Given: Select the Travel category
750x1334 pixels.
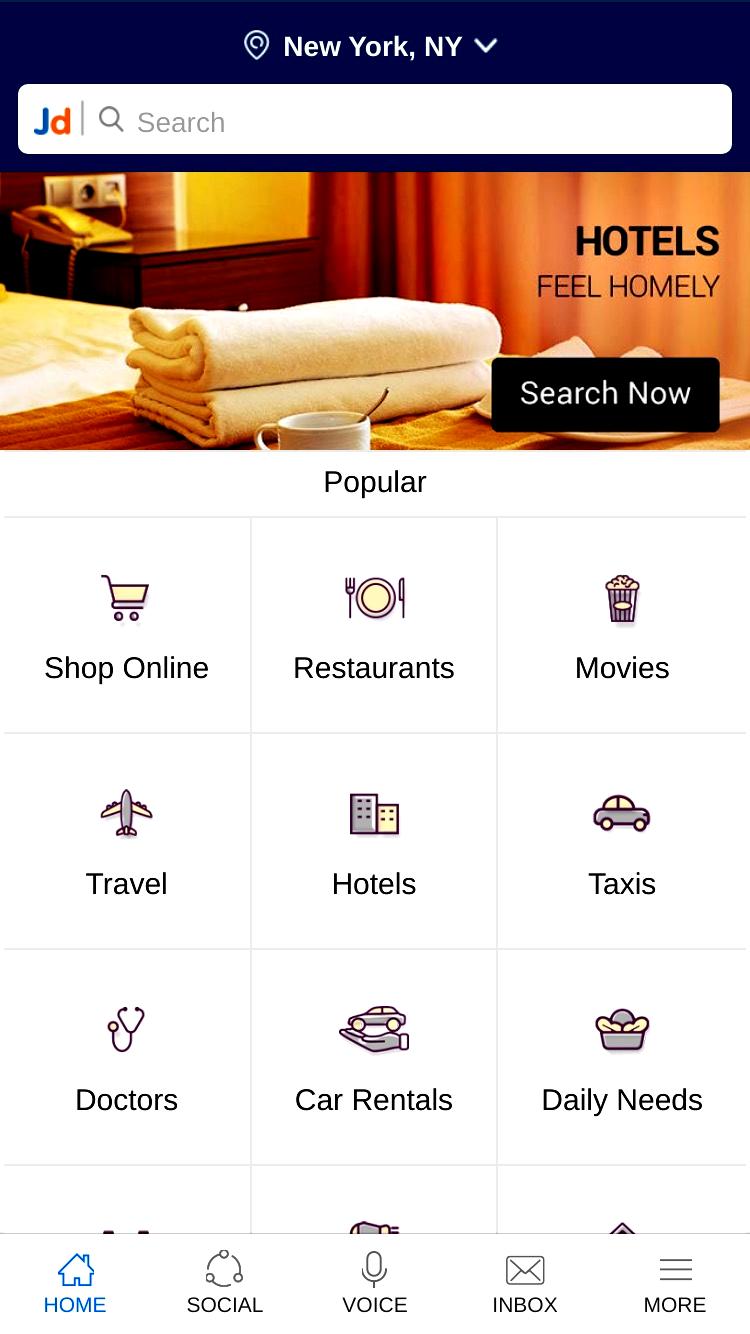Looking at the screenshot, I should tap(127, 841).
